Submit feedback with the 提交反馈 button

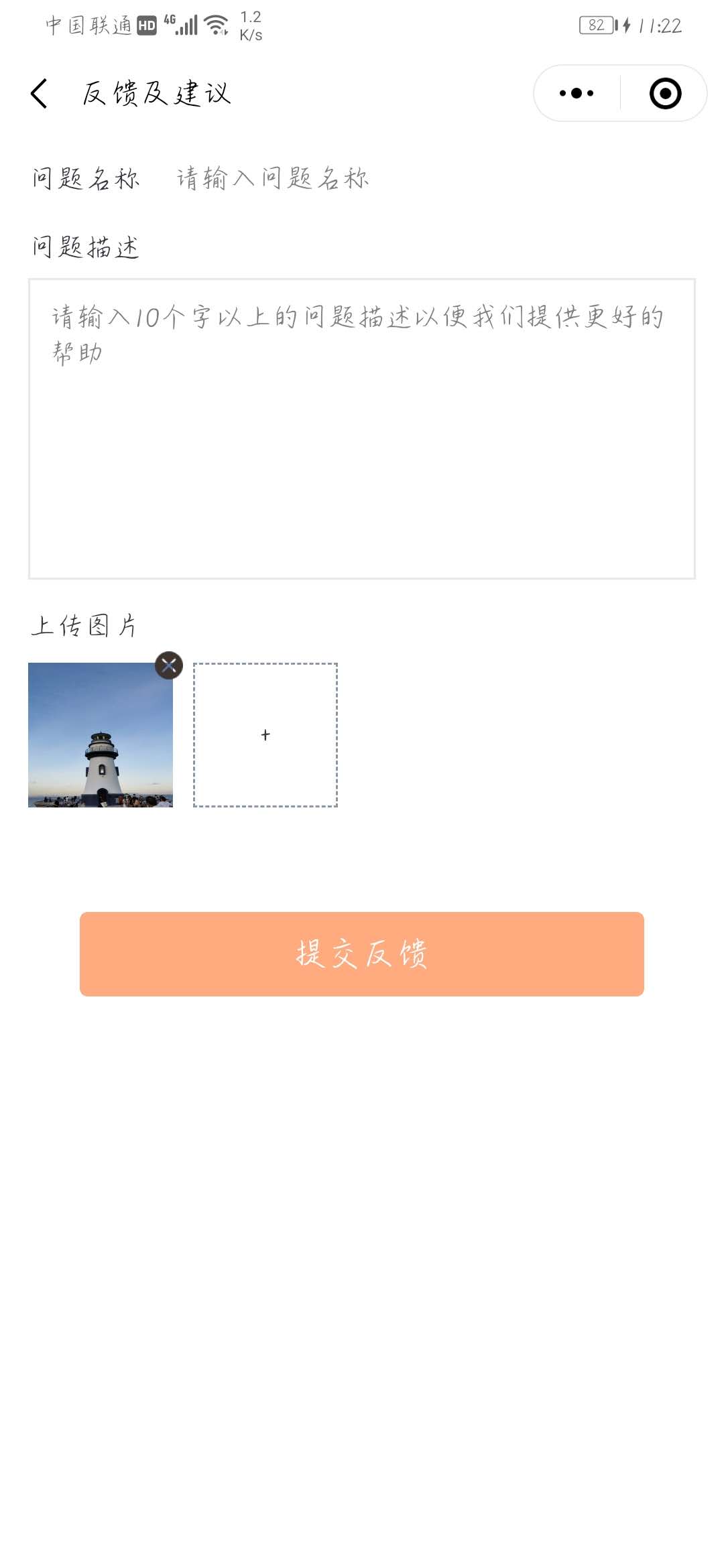tap(362, 954)
